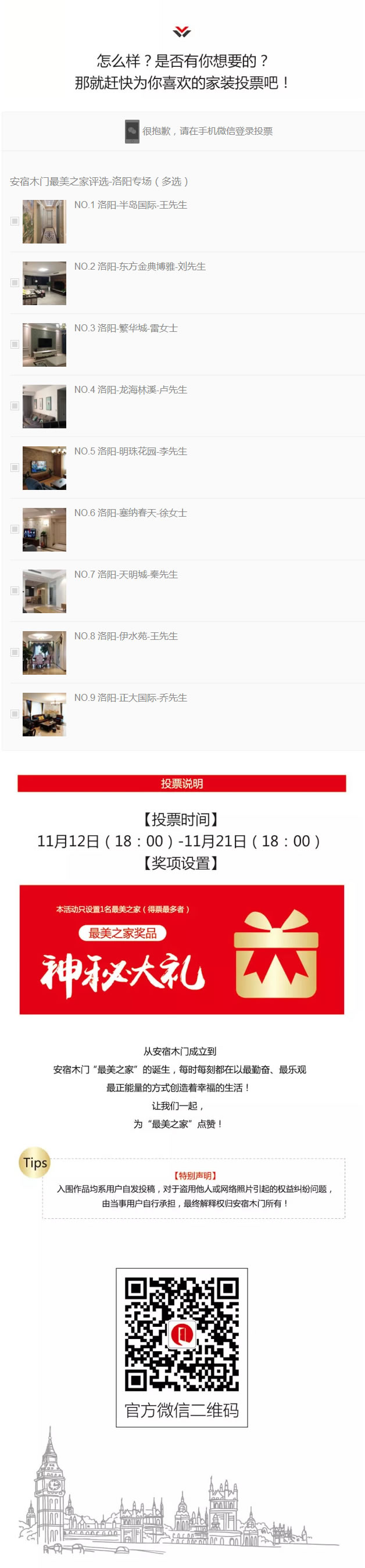Image resolution: width=365 pixels, height=1568 pixels.
Task: Vote for NO.3 洛阳-繁华城-雷女士
Action: click(15, 345)
